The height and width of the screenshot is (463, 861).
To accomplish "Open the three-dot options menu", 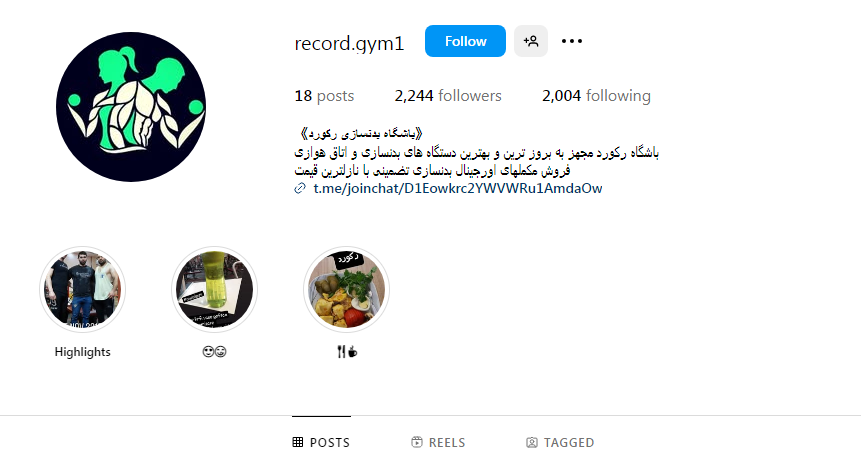I will tap(572, 41).
